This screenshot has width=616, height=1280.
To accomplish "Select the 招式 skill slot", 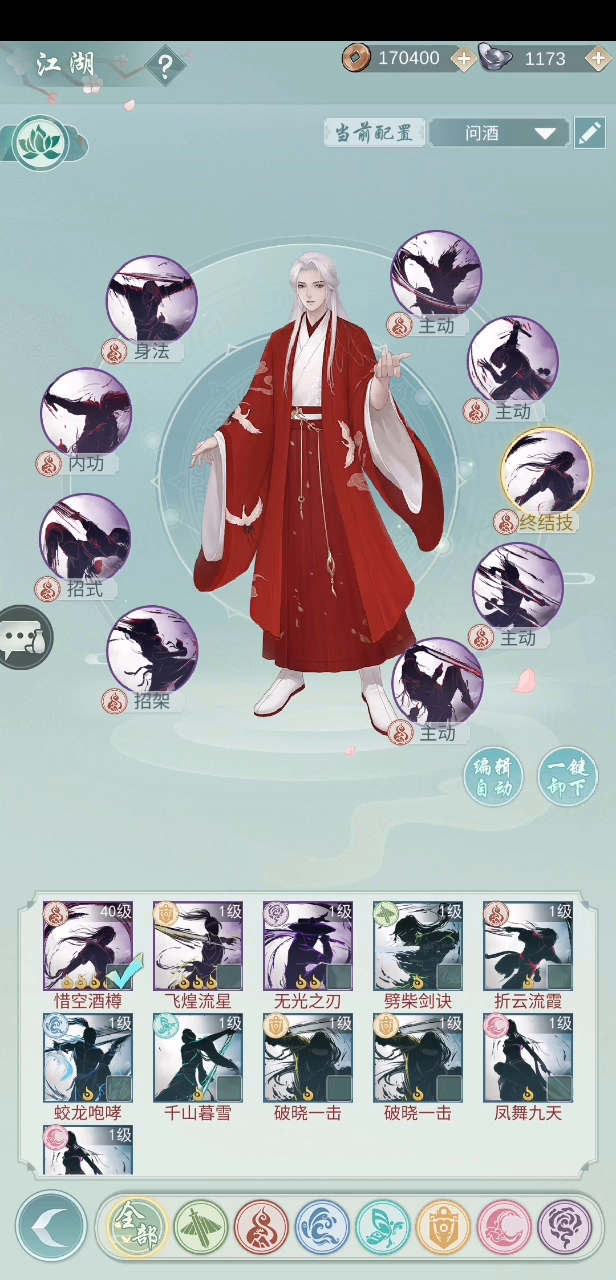I will (x=85, y=546).
